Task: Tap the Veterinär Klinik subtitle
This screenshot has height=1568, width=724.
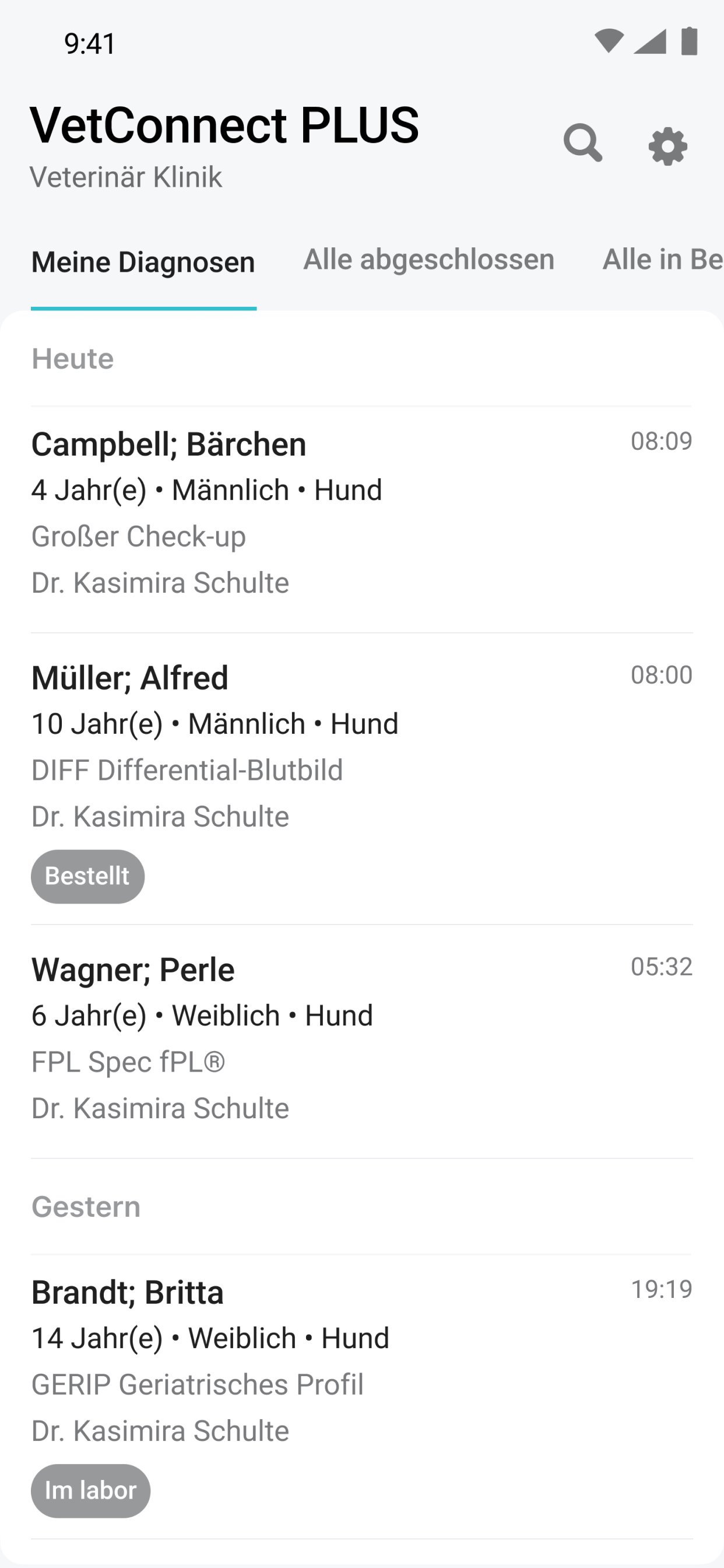Action: pos(126,178)
